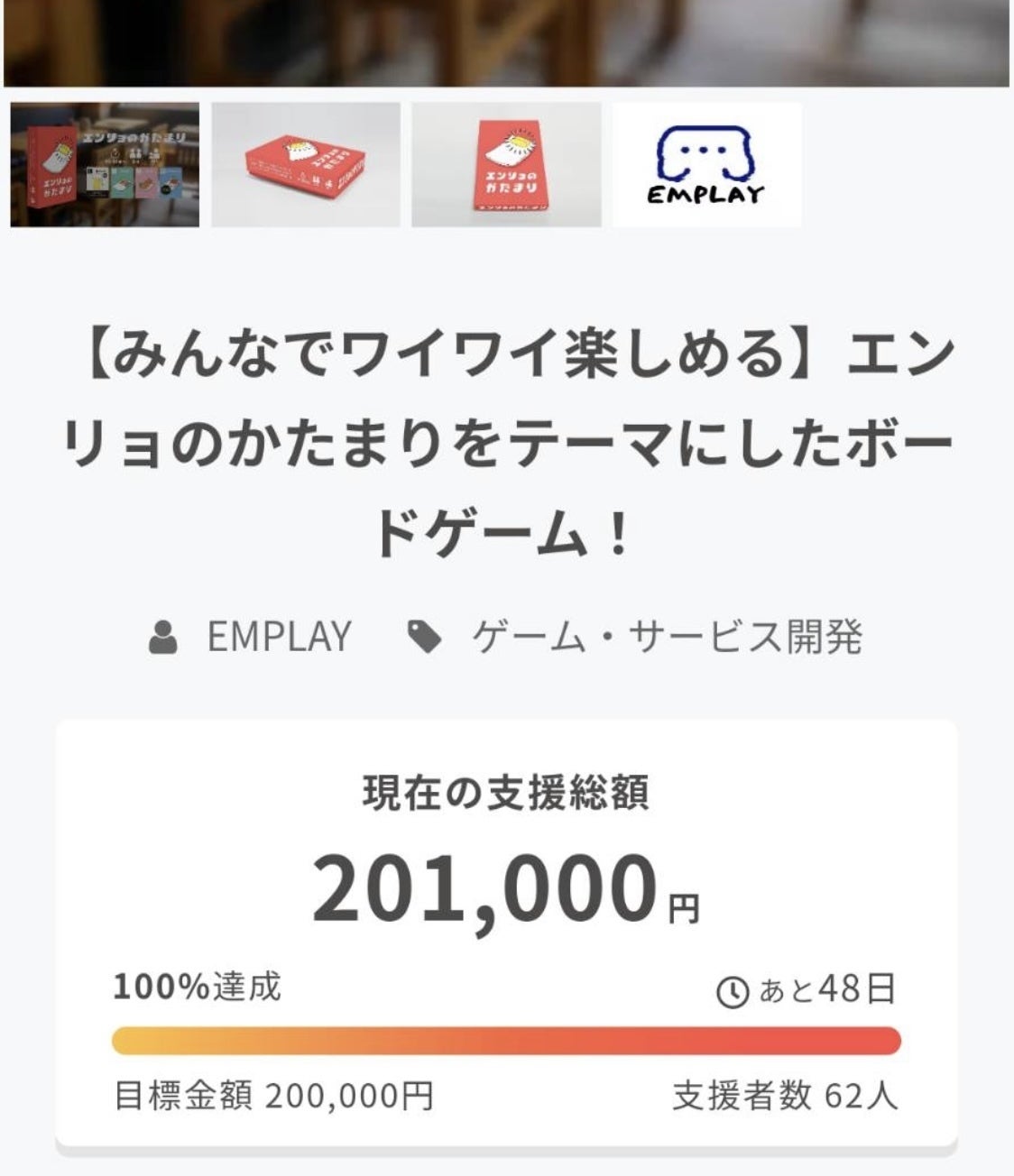The width and height of the screenshot is (1014, 1176).
Task: Open the EMPLAY project owner profile
Action: (278, 637)
